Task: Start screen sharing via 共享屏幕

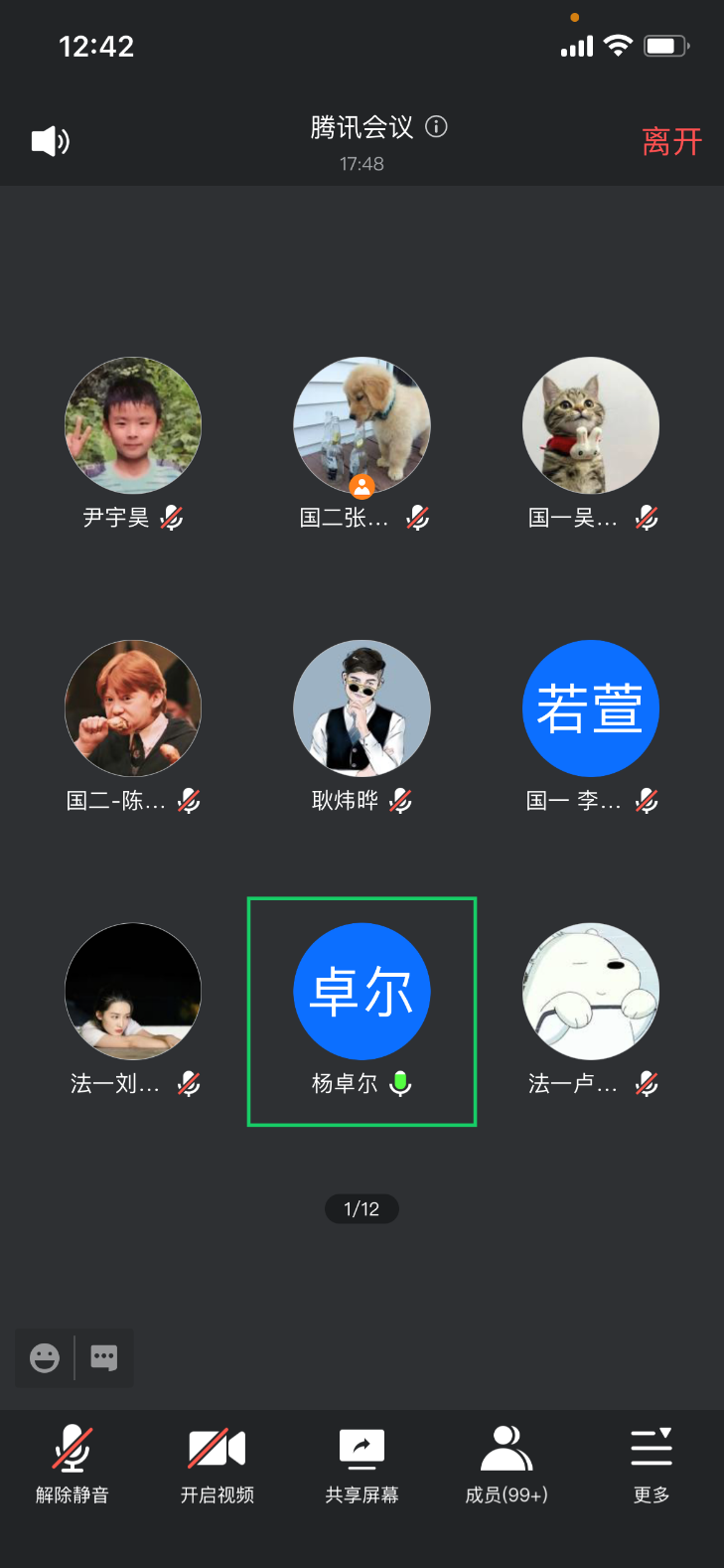Action: (x=362, y=1465)
